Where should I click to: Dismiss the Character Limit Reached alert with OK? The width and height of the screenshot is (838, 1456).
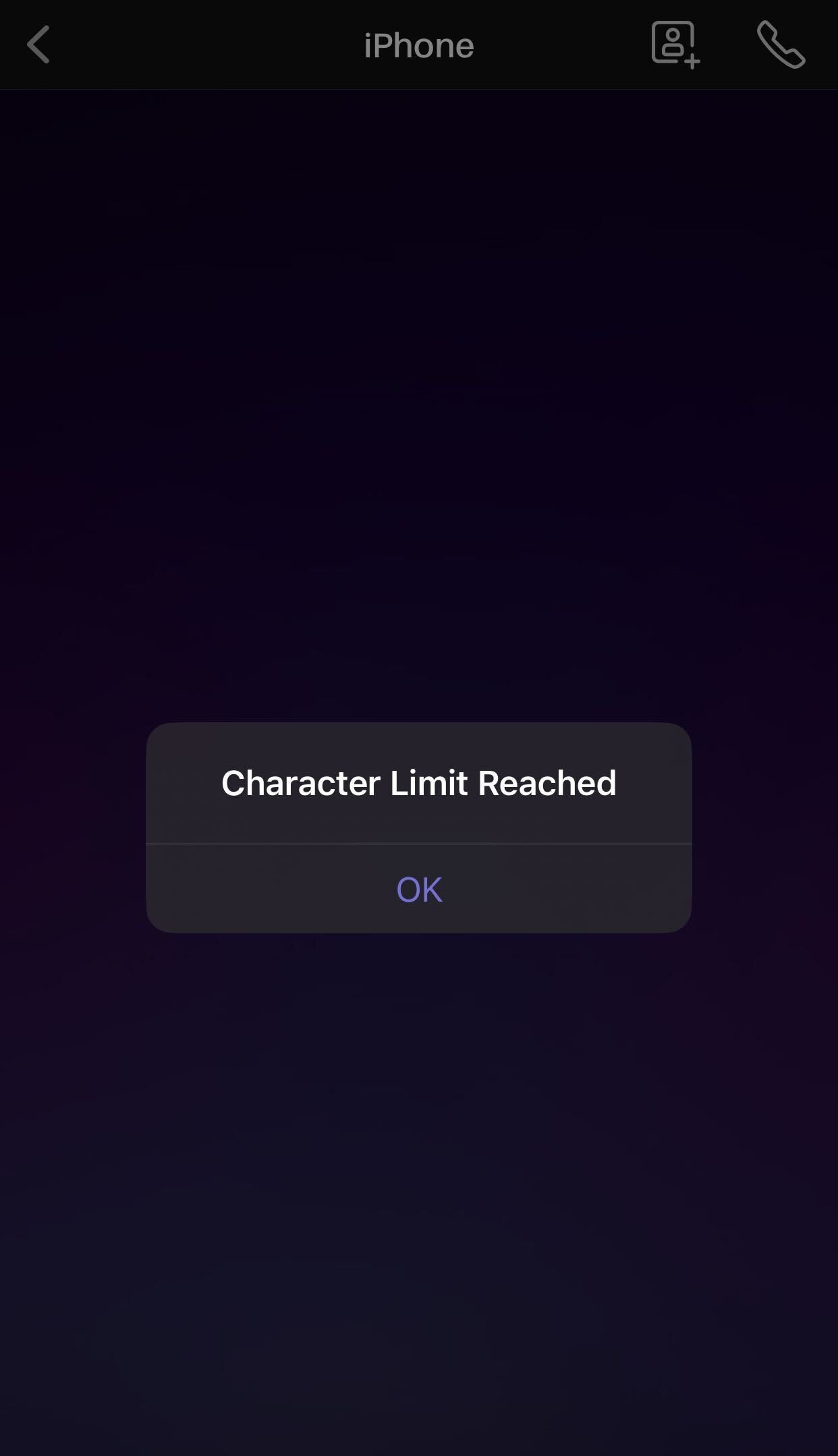[419, 889]
